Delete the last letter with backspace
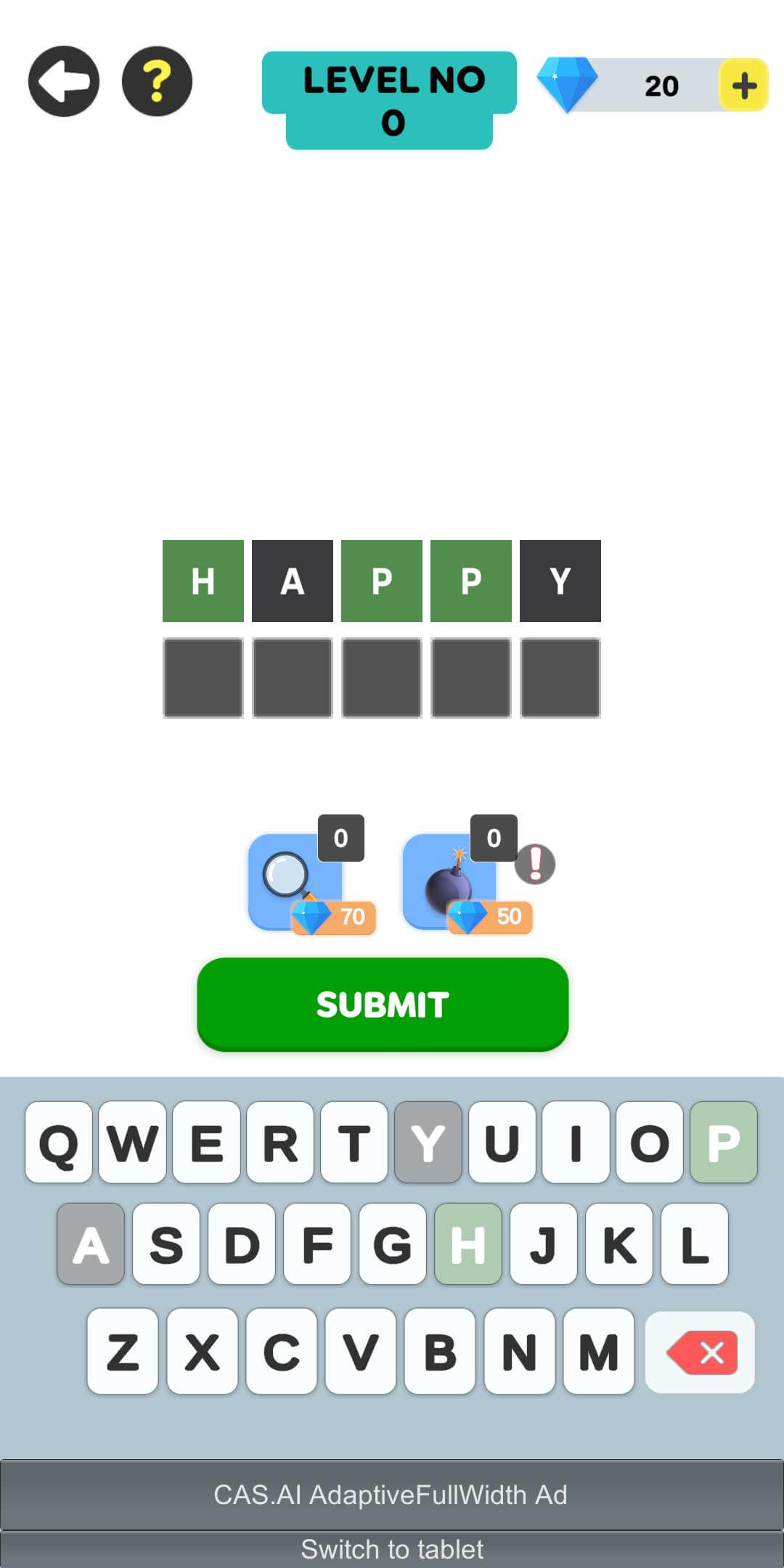 click(700, 1352)
